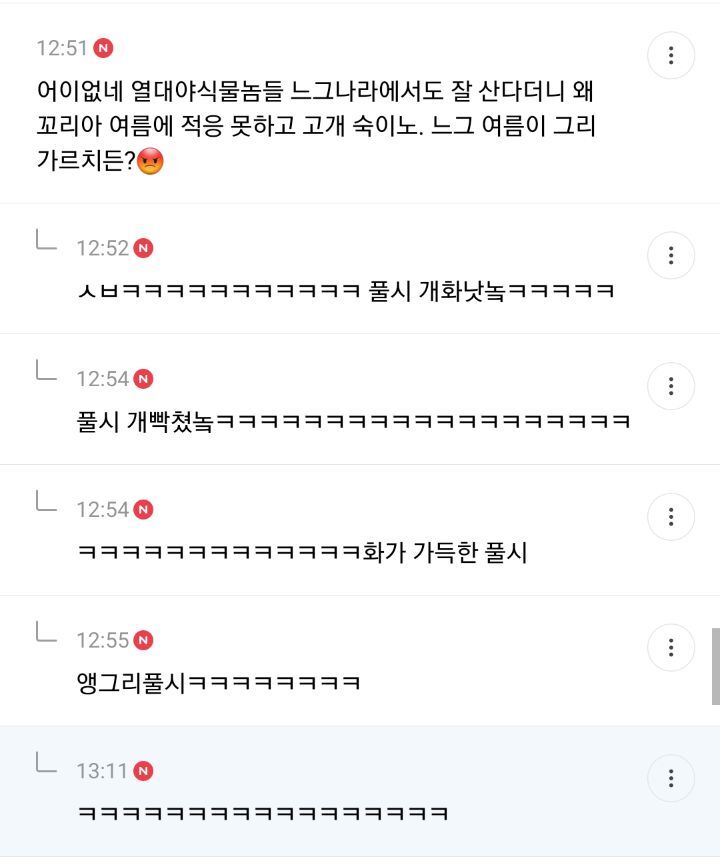Open overflow menu on the 12:52 reply
Viewport: 720px width, 865px height.
(x=671, y=255)
